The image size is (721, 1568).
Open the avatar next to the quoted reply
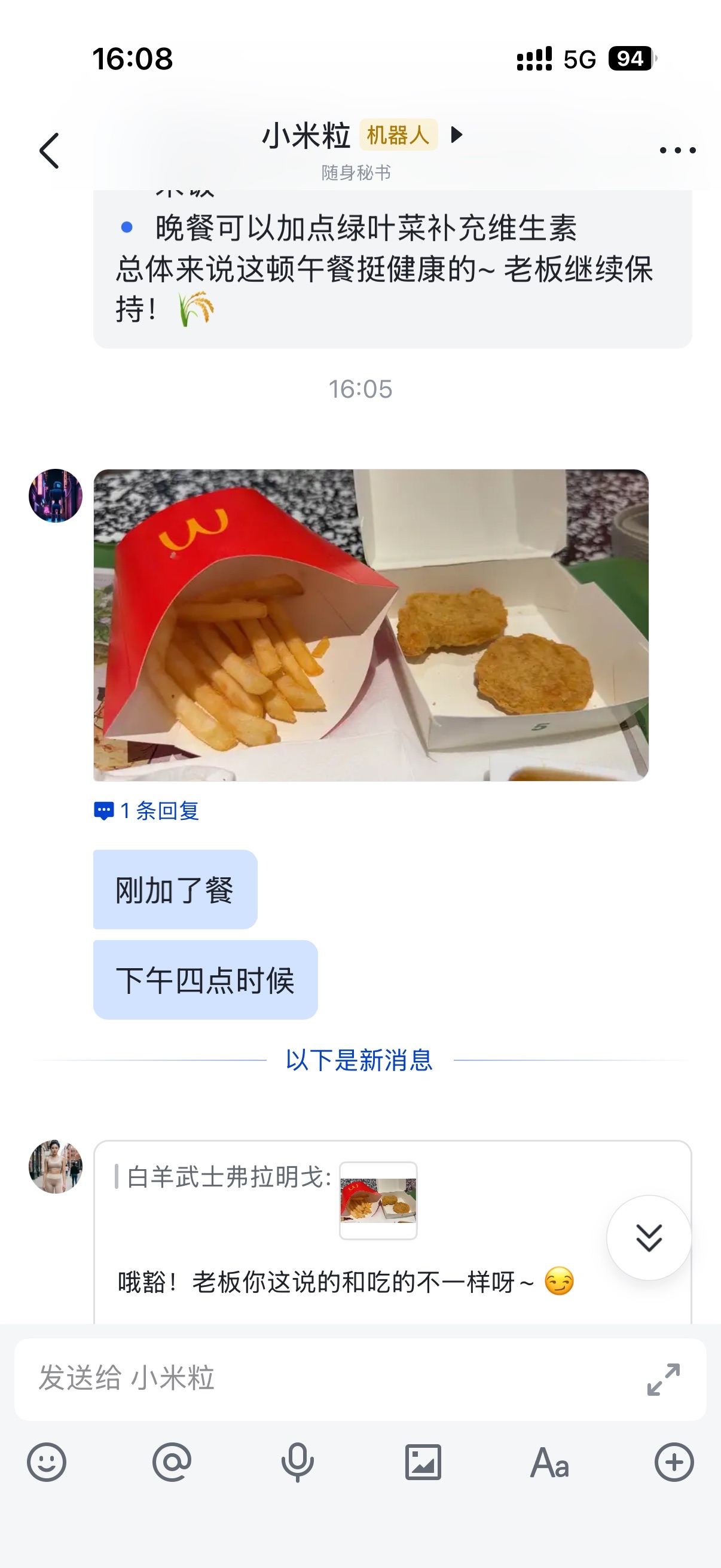pos(56,1166)
